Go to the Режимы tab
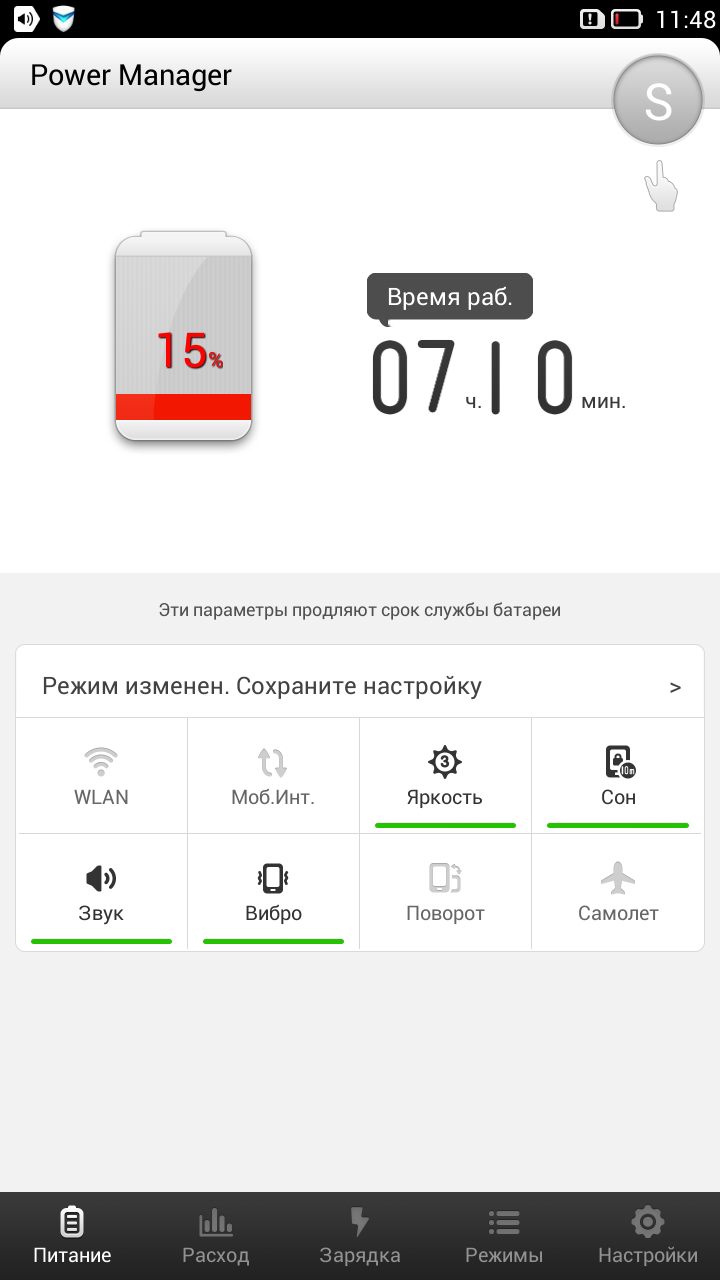This screenshot has height=1280, width=720. pos(504,1236)
